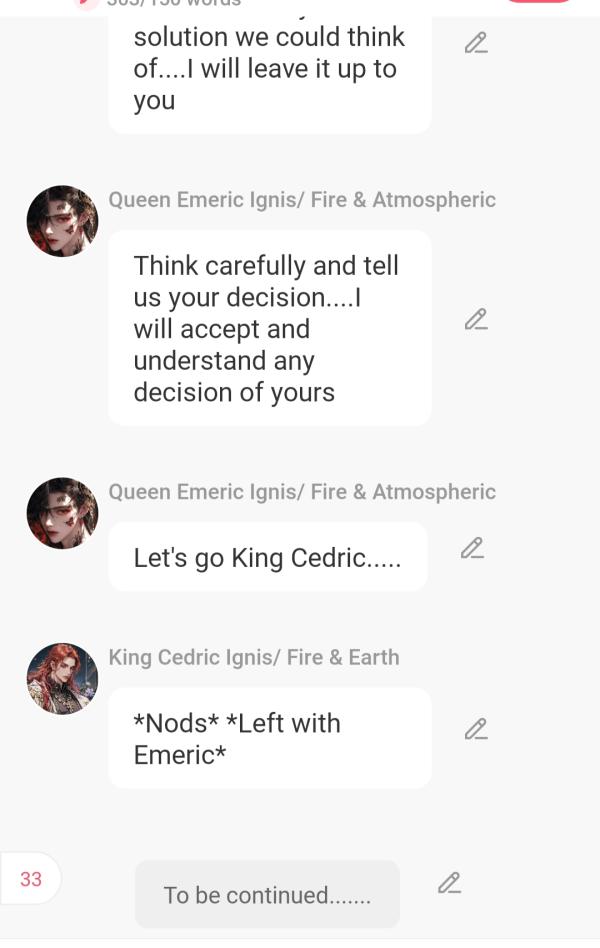This screenshot has height=948, width=600.
Task: Open the 33 counter bubble
Action: tap(31, 879)
